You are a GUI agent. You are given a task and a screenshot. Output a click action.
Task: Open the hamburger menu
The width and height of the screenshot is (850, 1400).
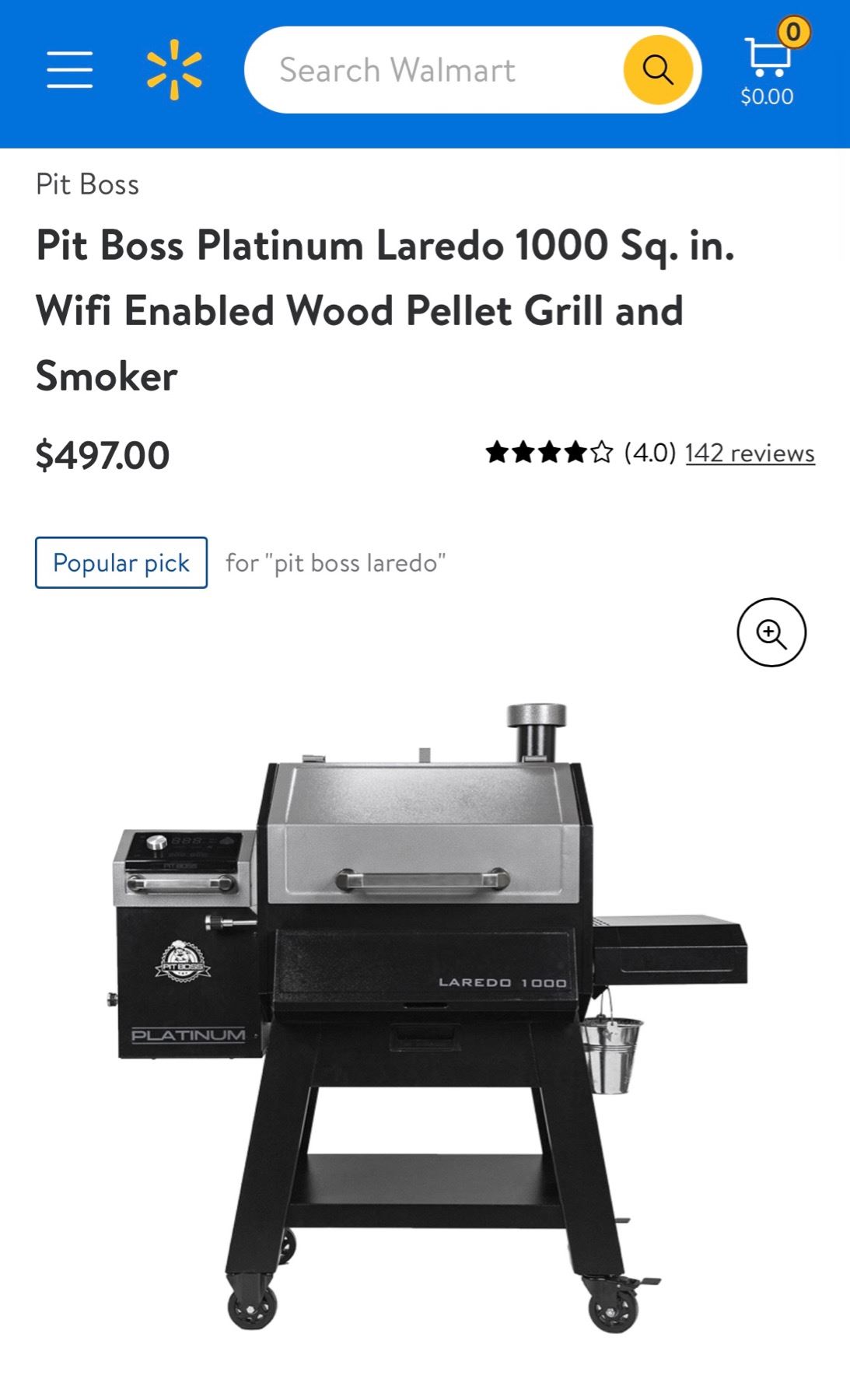pyautogui.click(x=69, y=70)
